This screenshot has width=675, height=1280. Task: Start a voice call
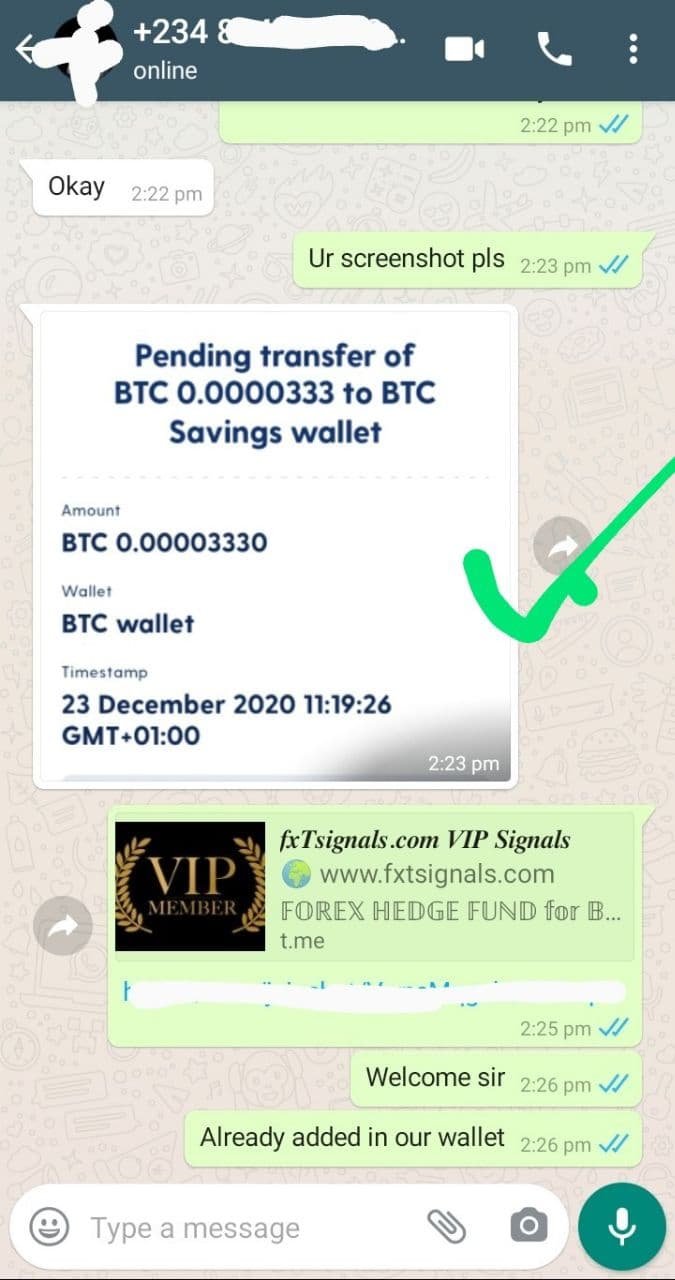[x=554, y=48]
